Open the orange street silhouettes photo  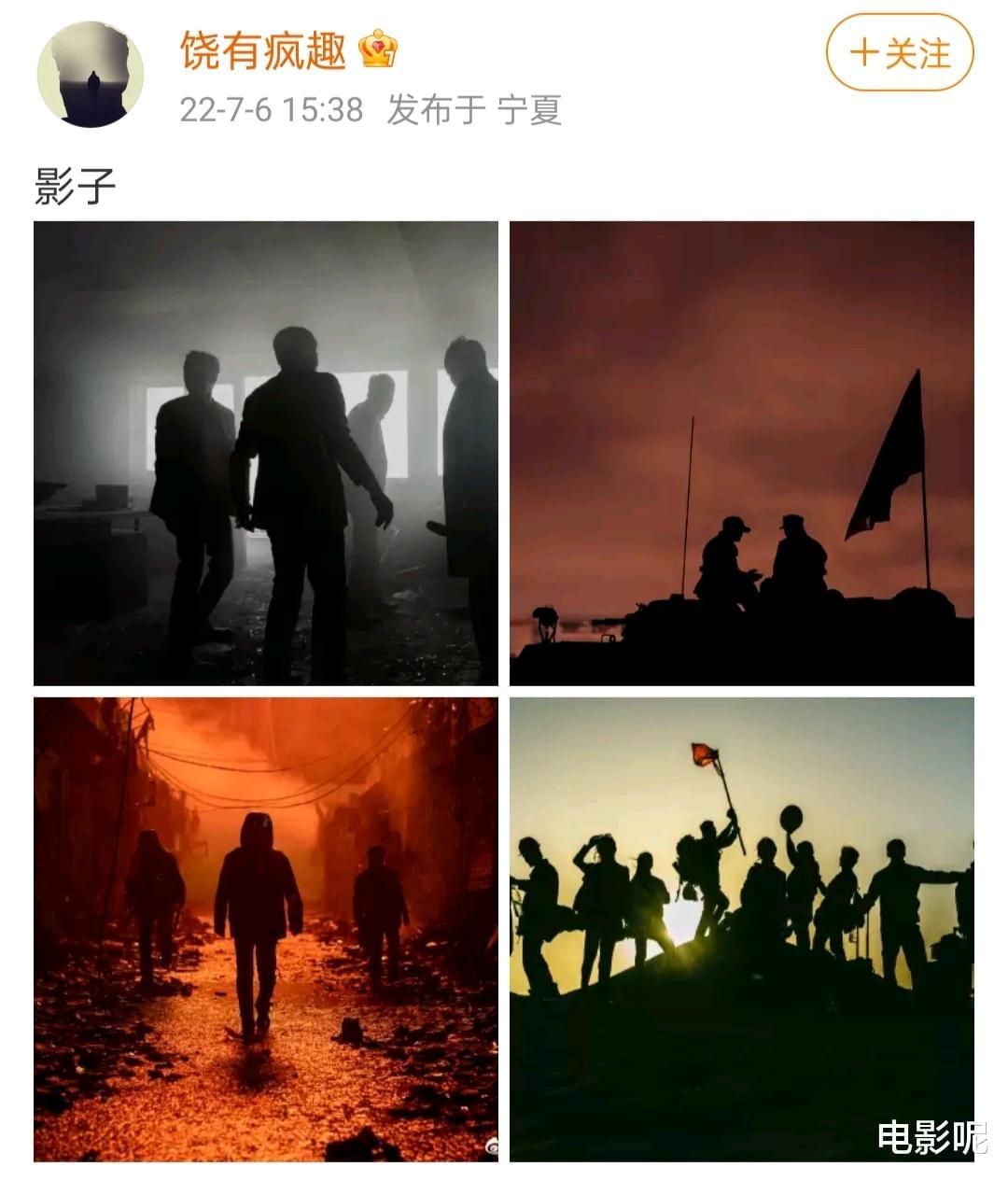[x=266, y=929]
